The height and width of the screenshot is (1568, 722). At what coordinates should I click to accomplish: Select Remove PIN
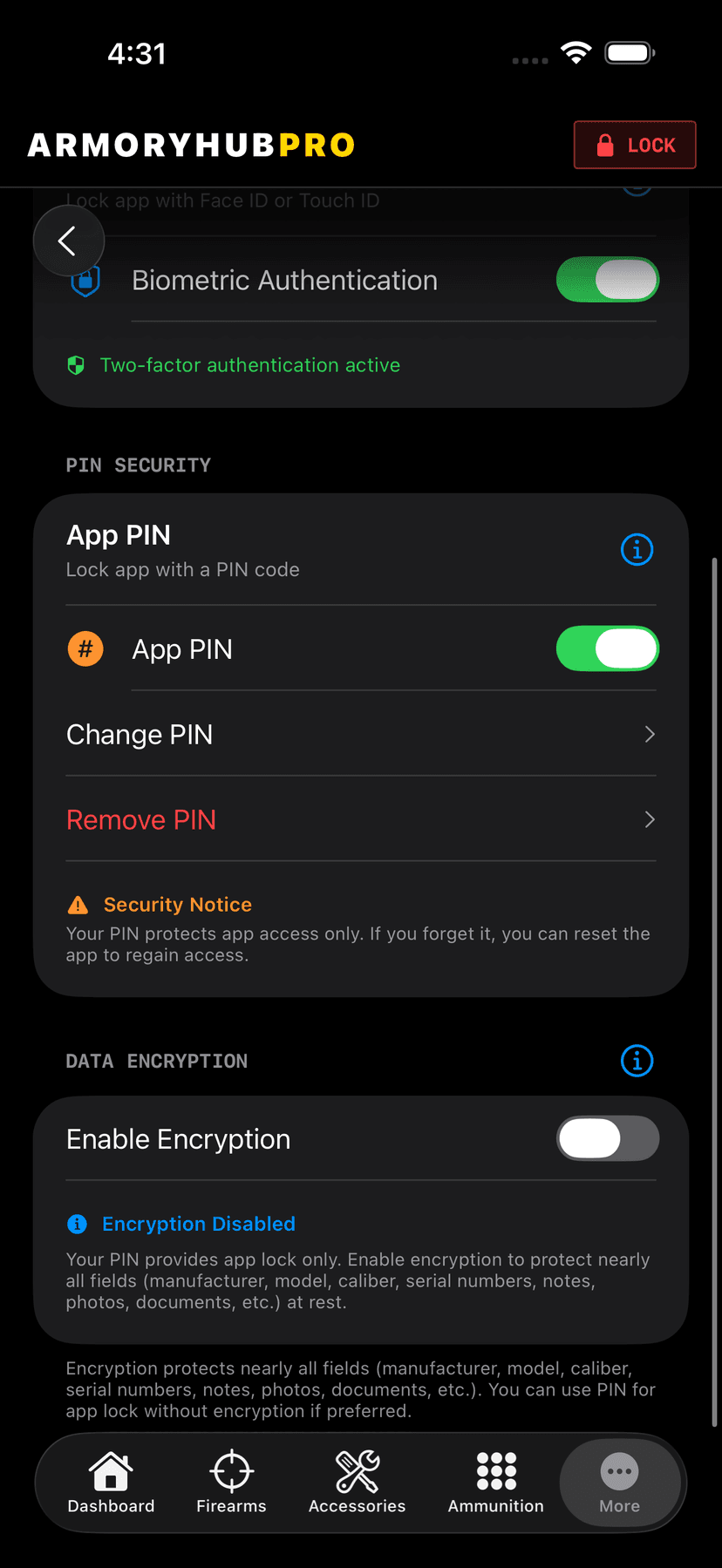360,820
